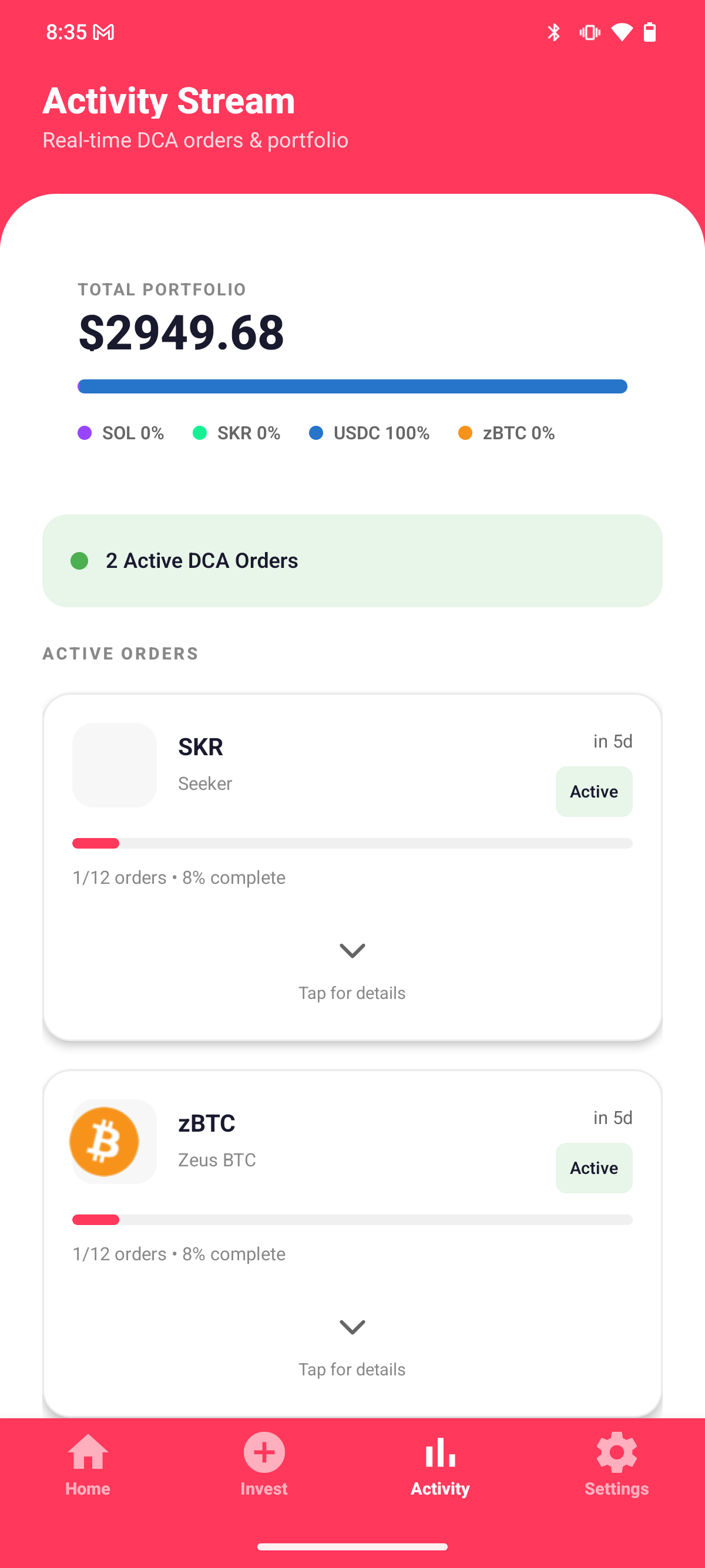Tap the Active badge on the zBTC order
The image size is (705, 1568).
click(593, 1167)
